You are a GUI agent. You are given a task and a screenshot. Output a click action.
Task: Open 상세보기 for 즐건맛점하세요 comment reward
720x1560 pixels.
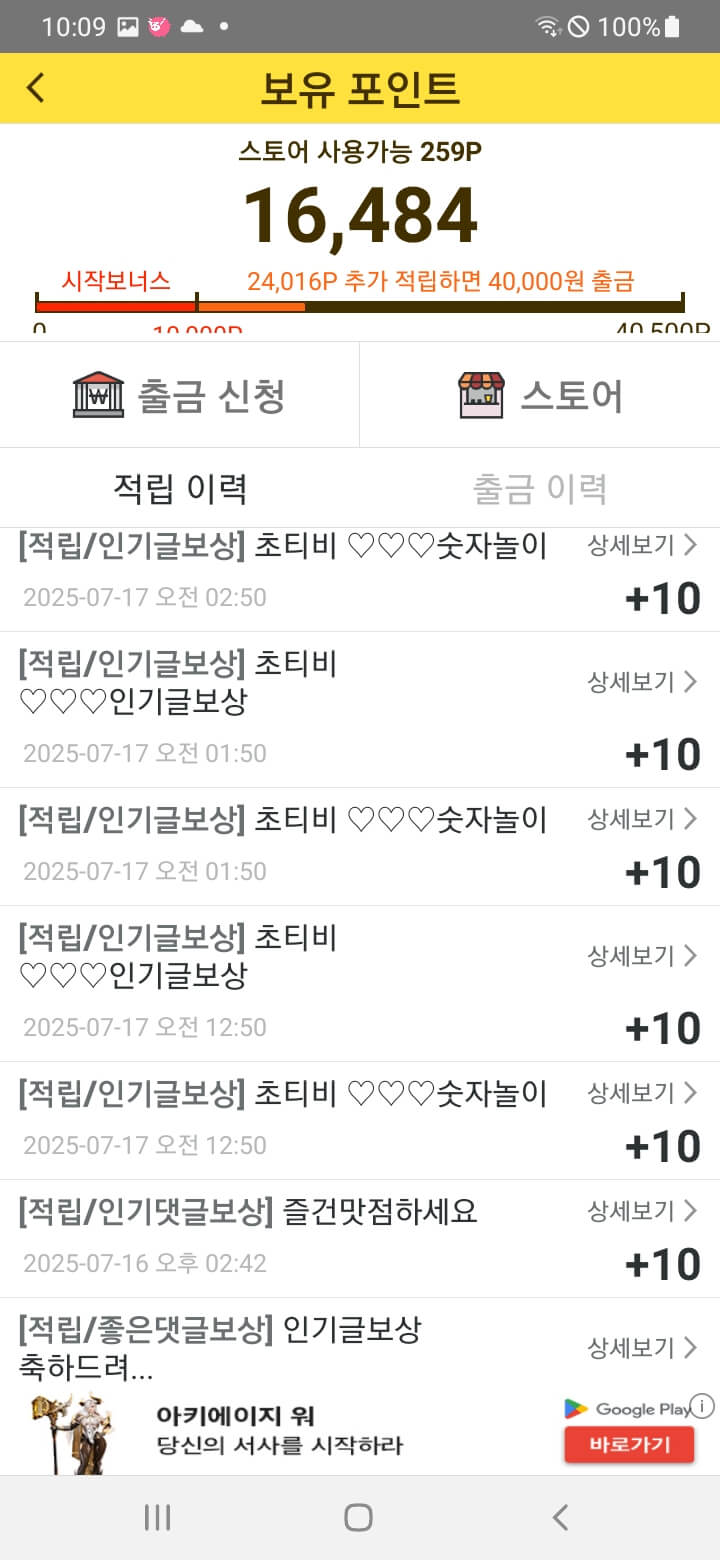[x=642, y=1211]
